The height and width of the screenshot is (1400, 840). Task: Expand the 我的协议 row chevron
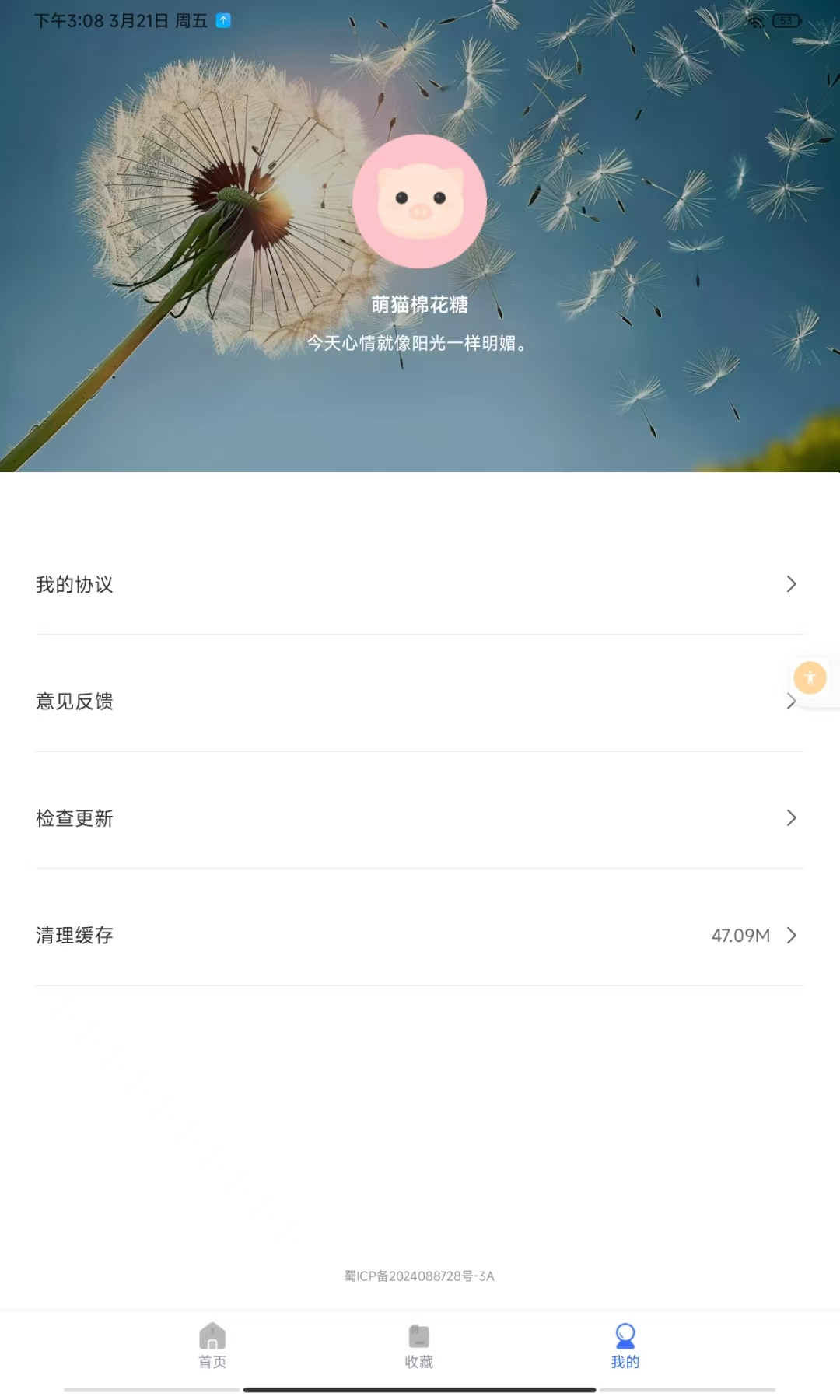click(x=792, y=584)
